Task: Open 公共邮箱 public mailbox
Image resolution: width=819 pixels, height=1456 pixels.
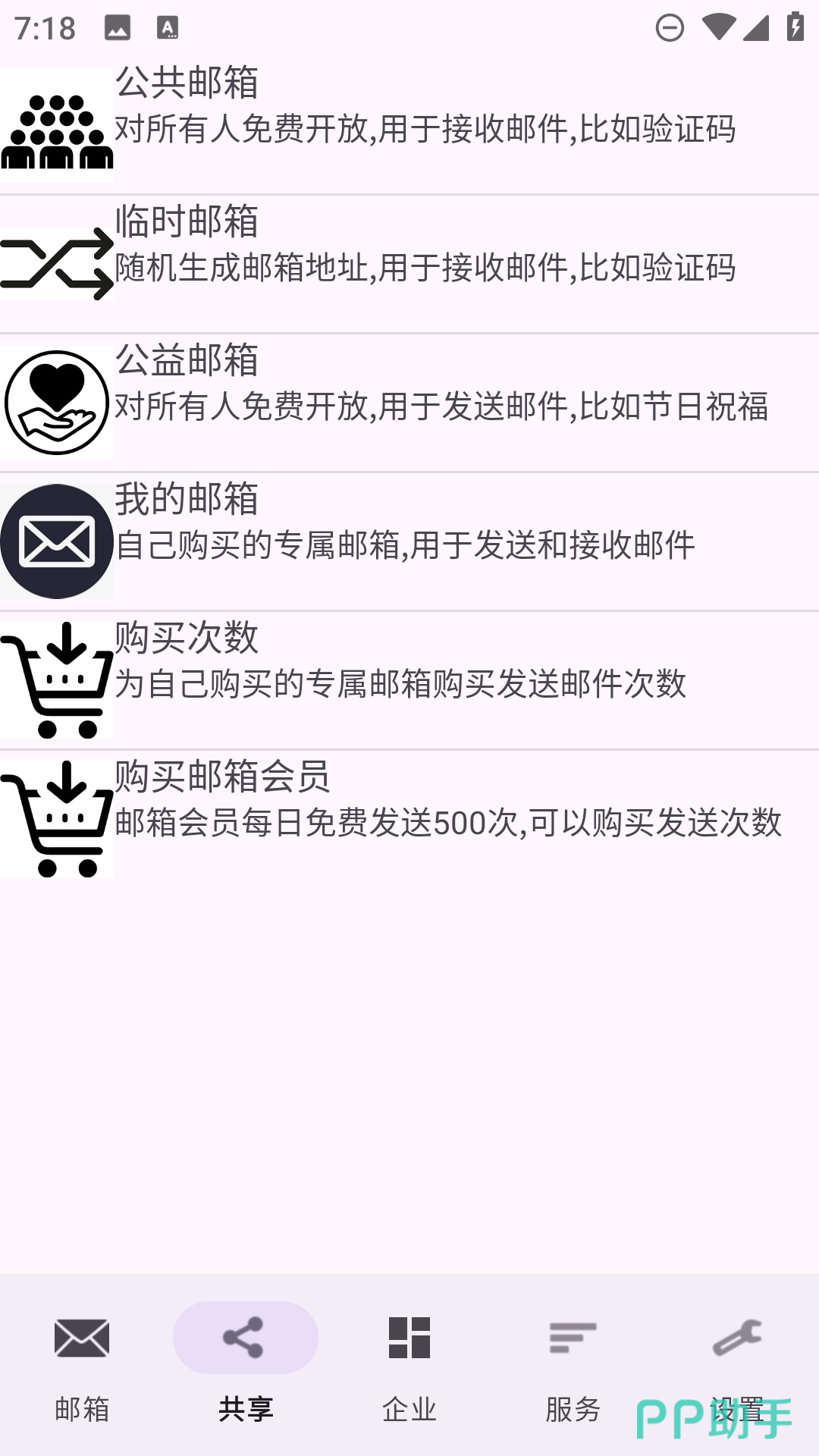Action: pos(409,125)
